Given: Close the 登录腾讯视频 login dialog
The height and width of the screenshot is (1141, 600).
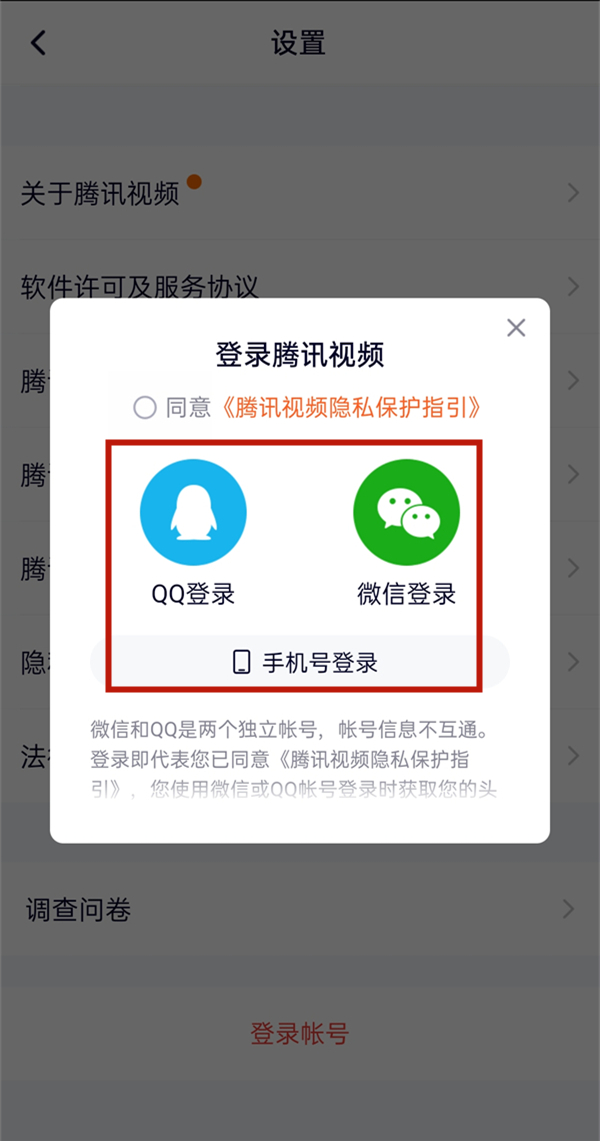Looking at the screenshot, I should coord(516,327).
